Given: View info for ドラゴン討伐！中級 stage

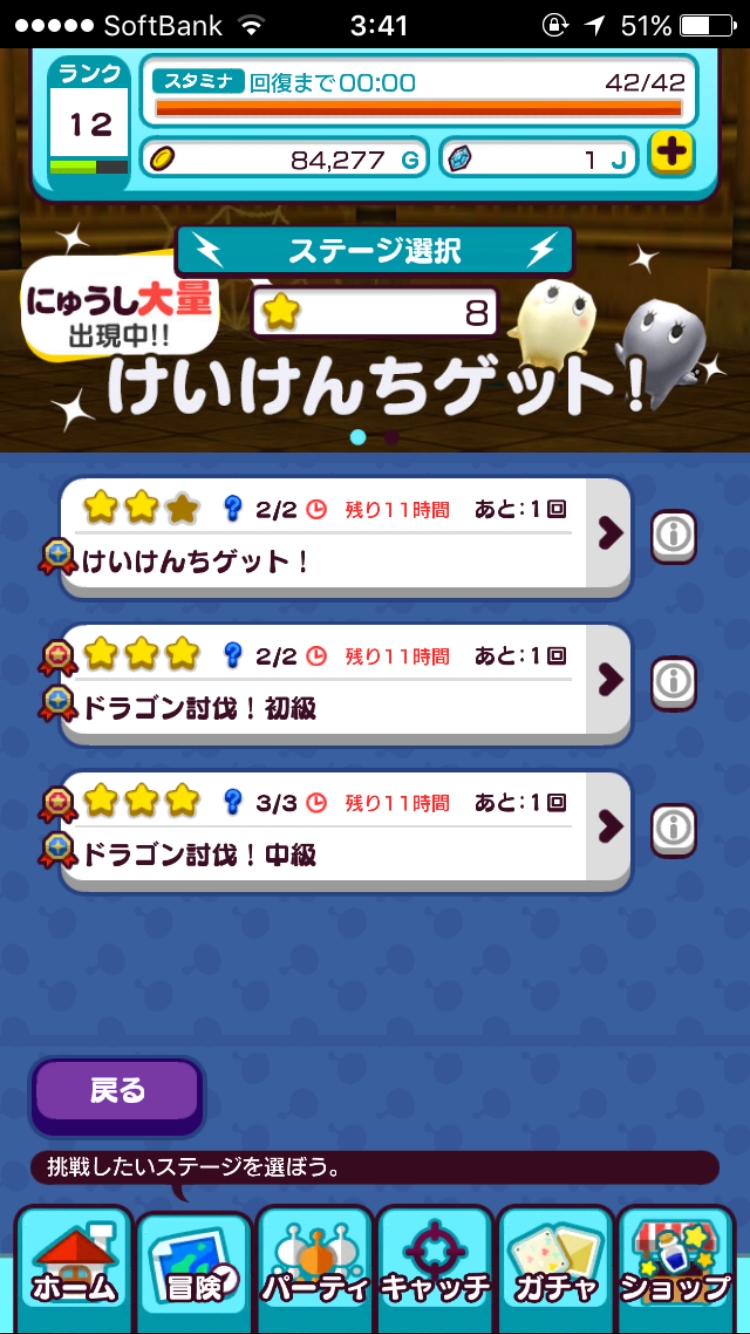Looking at the screenshot, I should pos(673,828).
